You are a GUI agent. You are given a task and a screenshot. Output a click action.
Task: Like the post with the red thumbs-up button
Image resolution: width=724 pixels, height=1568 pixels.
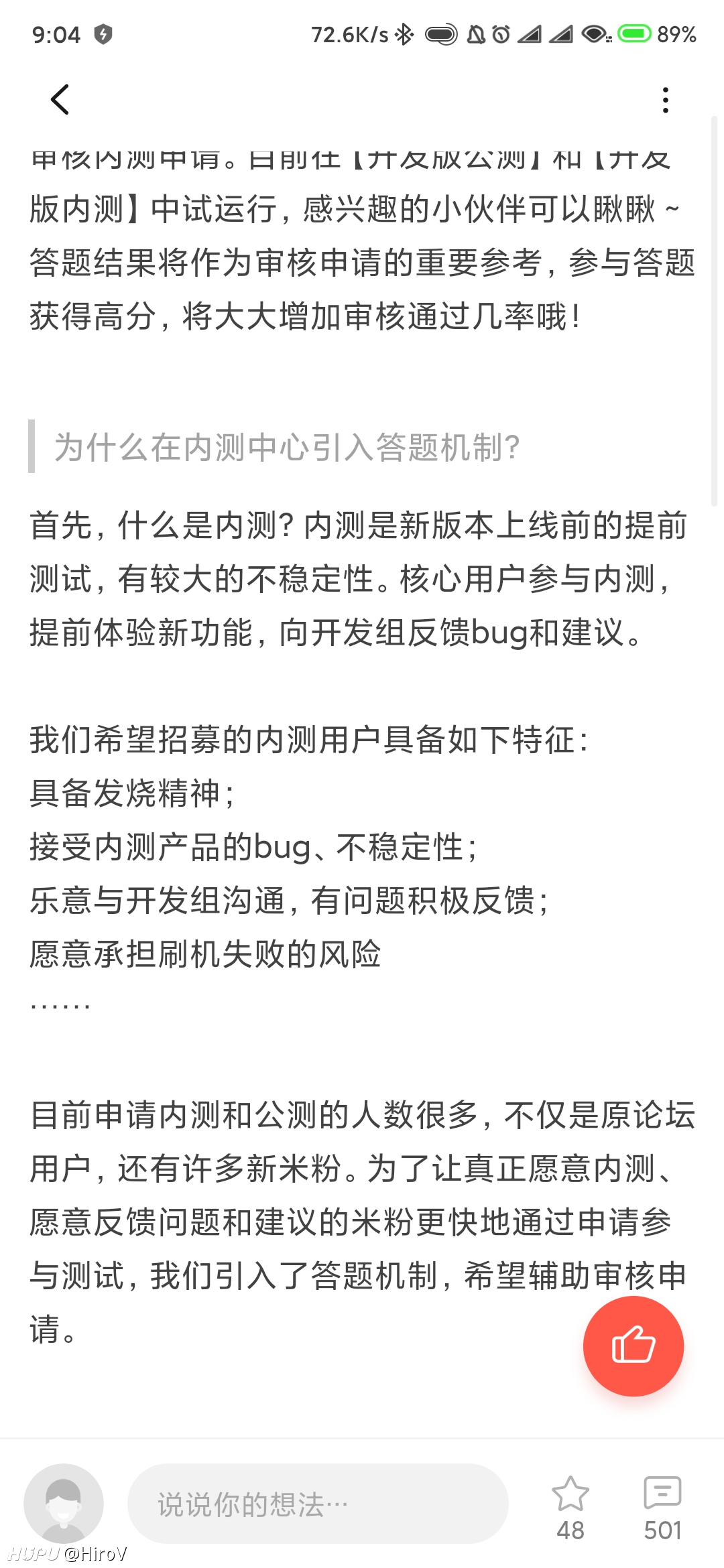tap(633, 1346)
